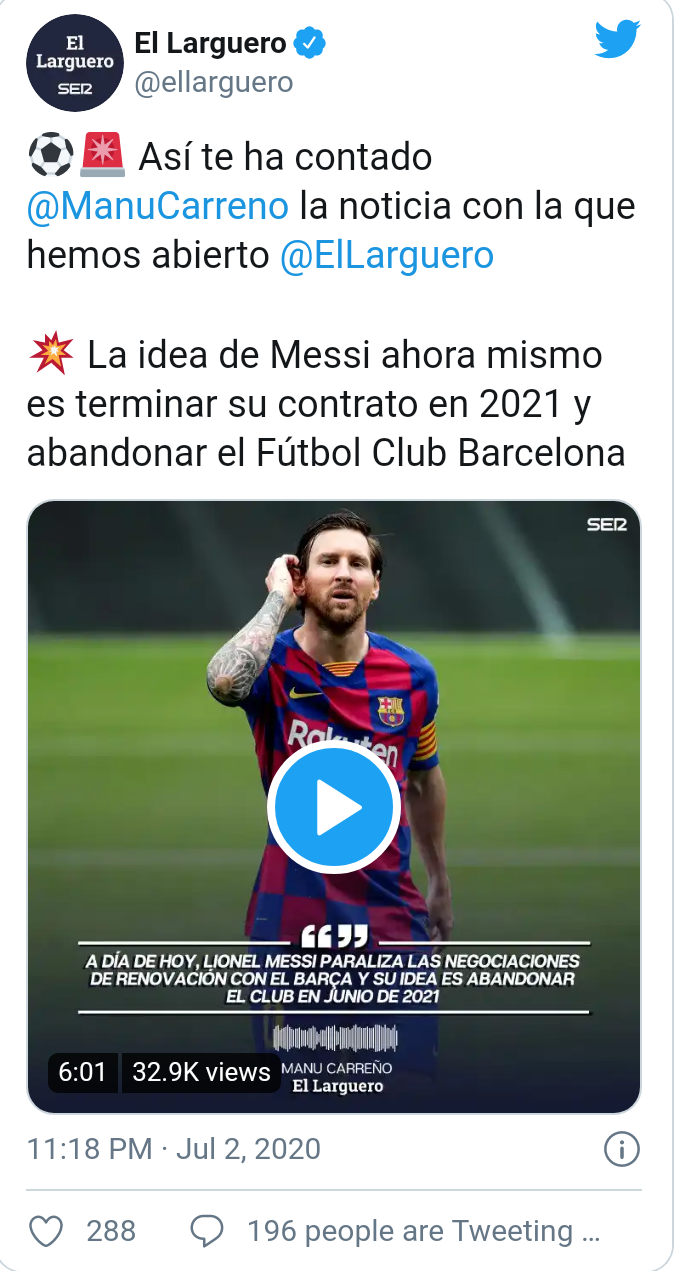Open El Larguero profile avatar

click(73, 62)
